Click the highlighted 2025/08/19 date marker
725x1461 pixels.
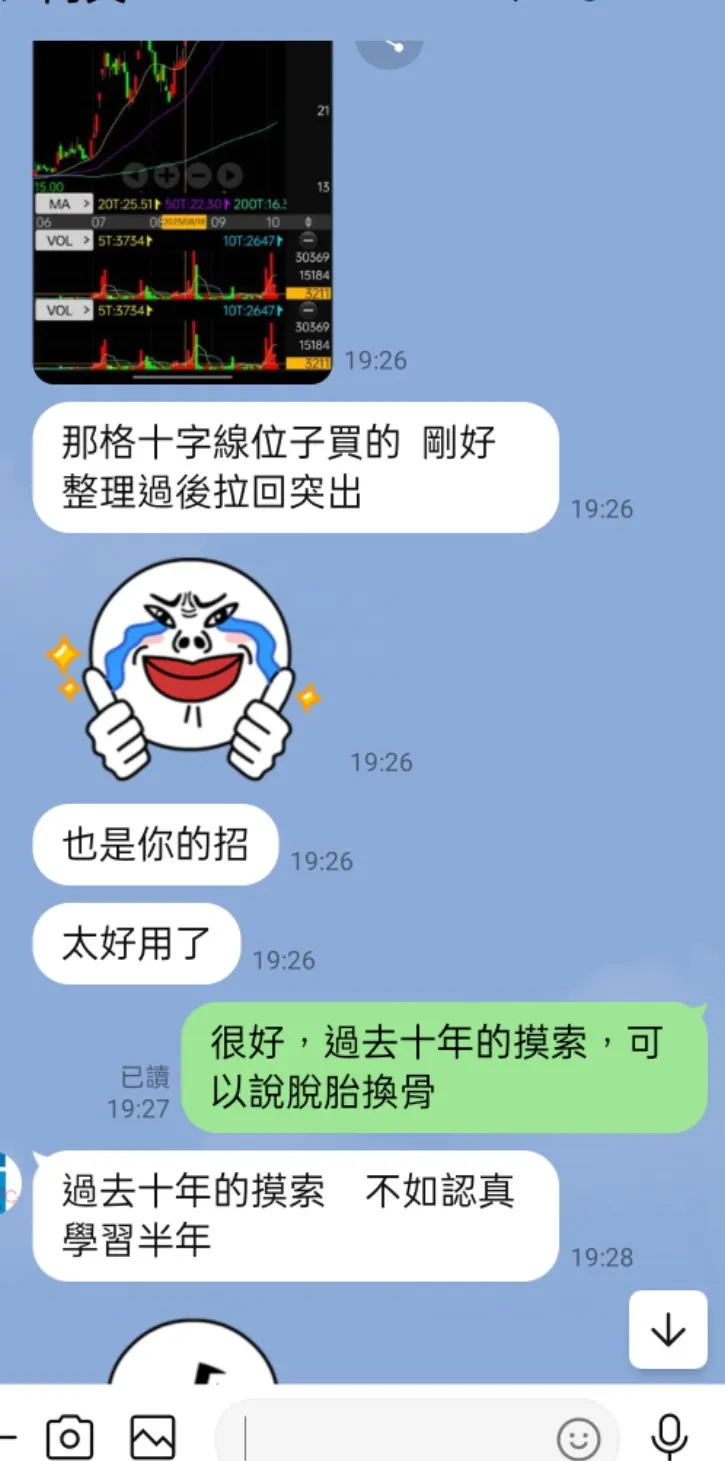(x=185, y=221)
